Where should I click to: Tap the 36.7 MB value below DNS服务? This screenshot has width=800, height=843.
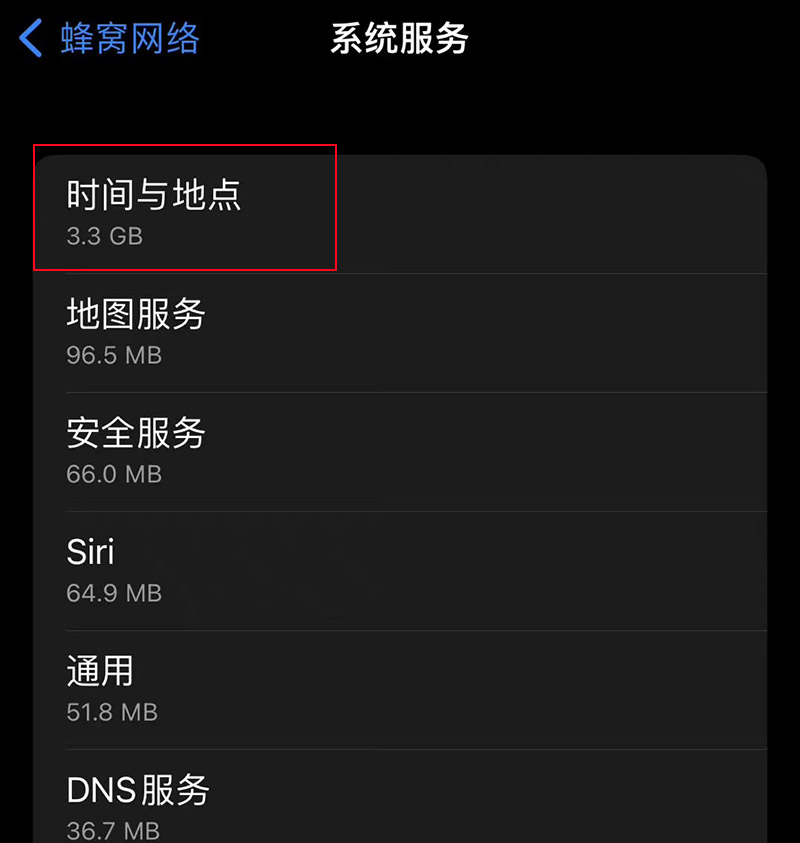click(x=112, y=830)
